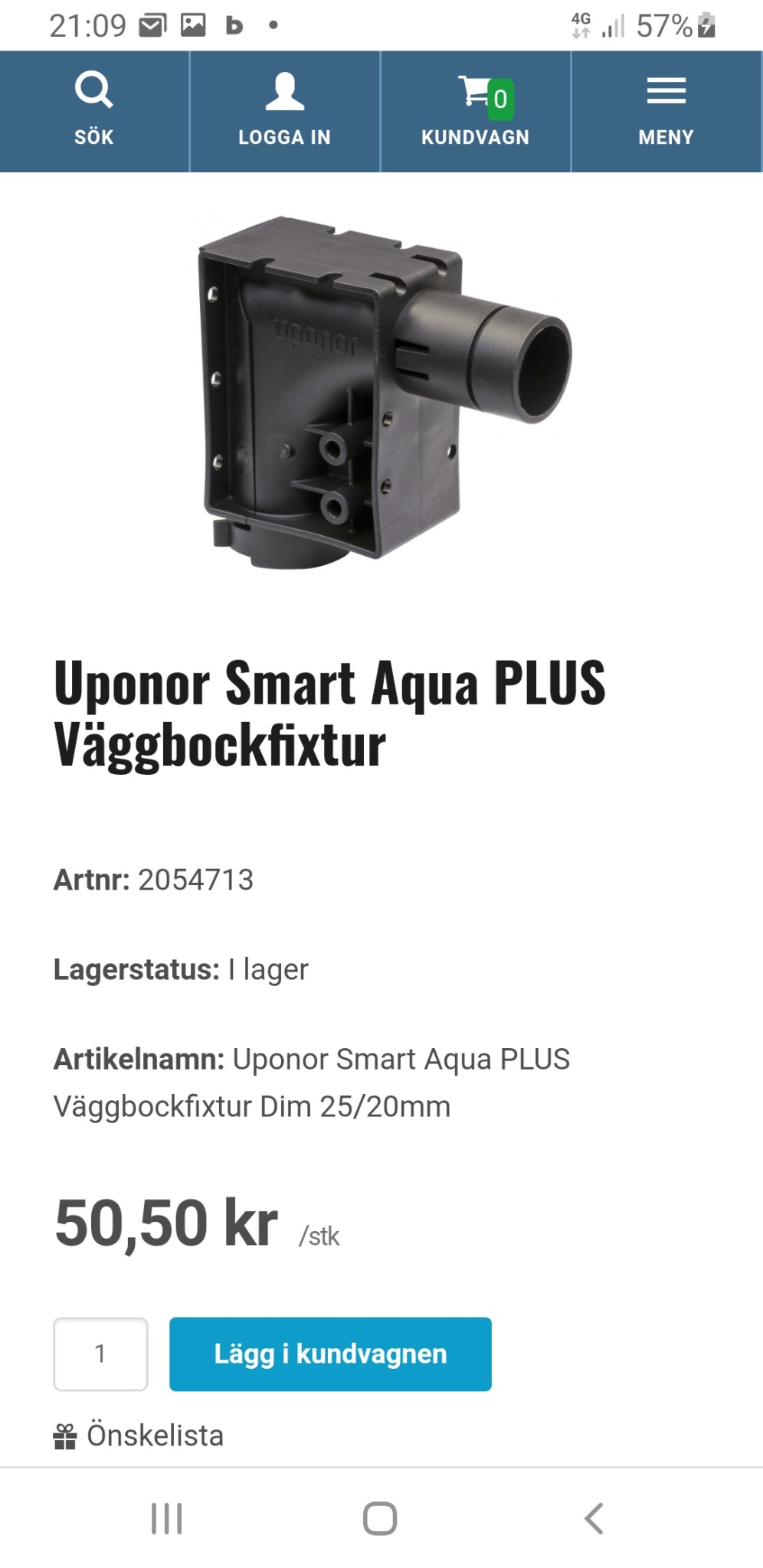Add product to Önskelista
Image resolution: width=763 pixels, height=1568 pixels.
click(139, 1435)
